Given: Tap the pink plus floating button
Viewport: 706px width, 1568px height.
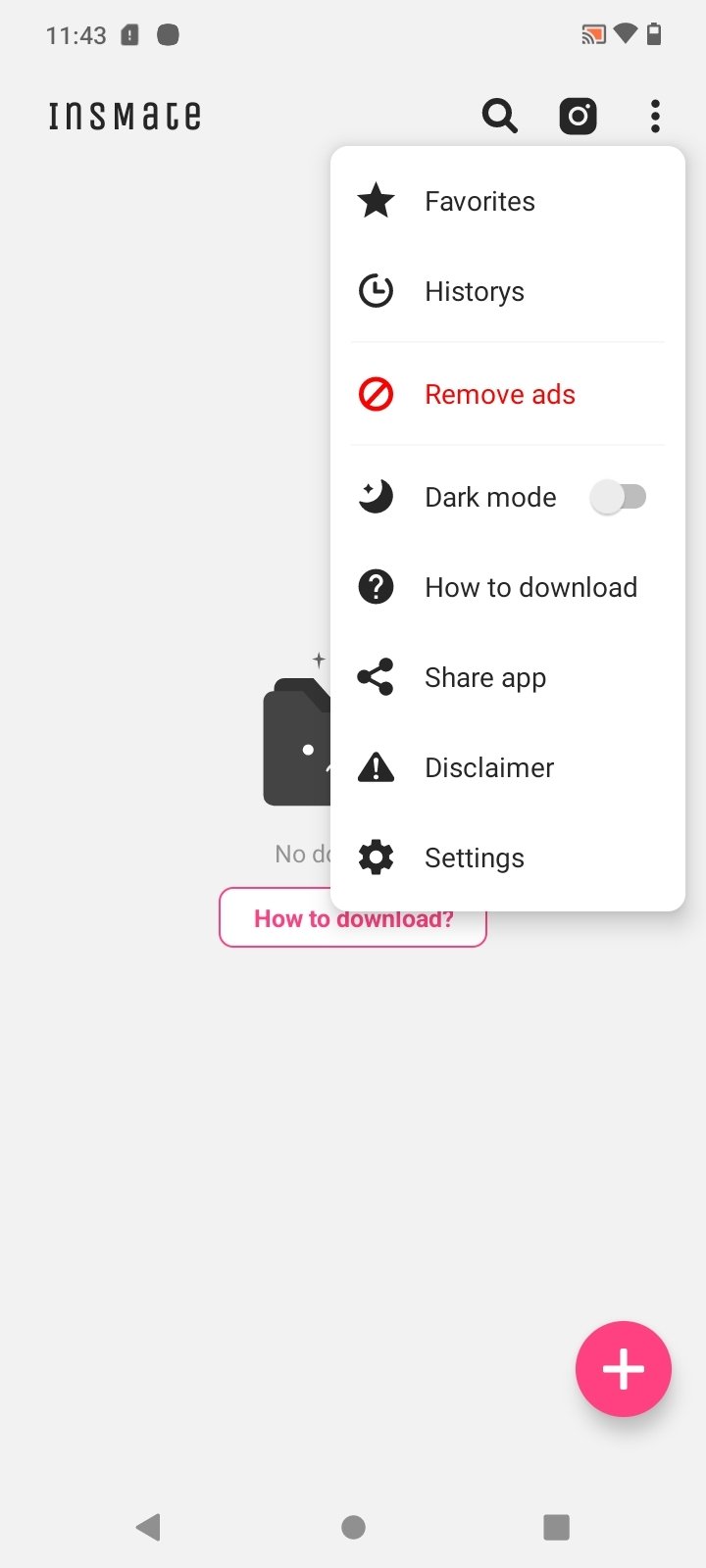Looking at the screenshot, I should coord(624,1369).
